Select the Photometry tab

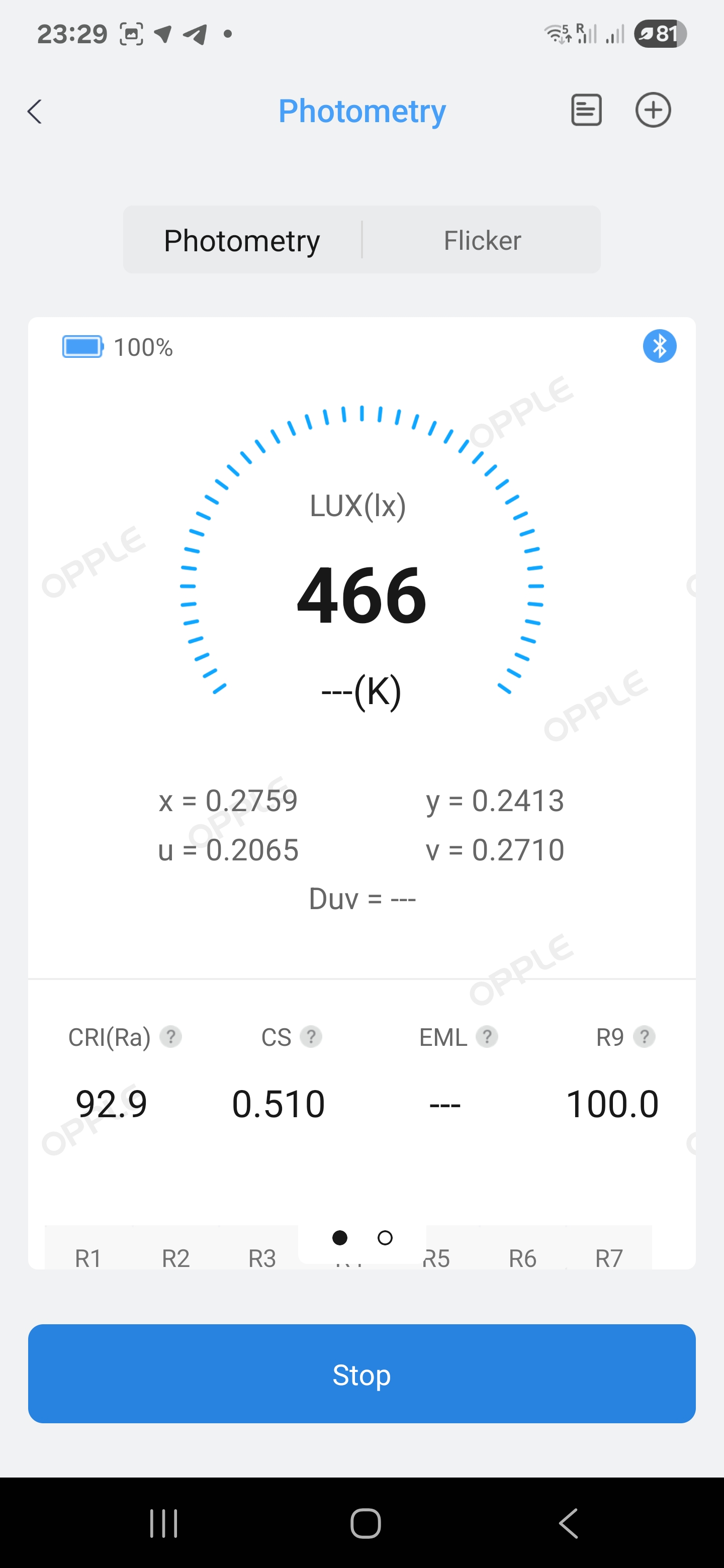click(242, 240)
